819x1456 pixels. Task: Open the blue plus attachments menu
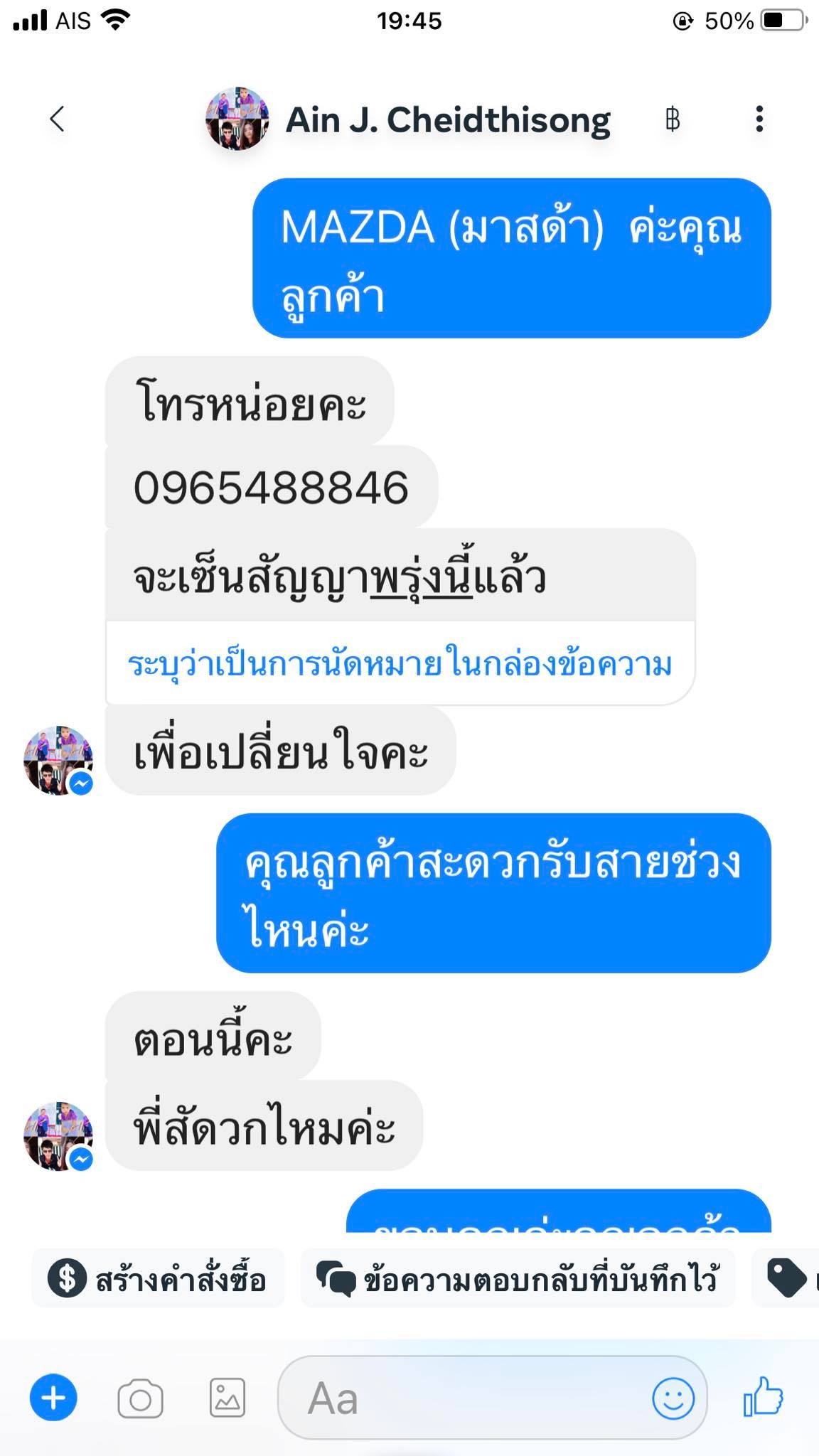(x=53, y=1398)
